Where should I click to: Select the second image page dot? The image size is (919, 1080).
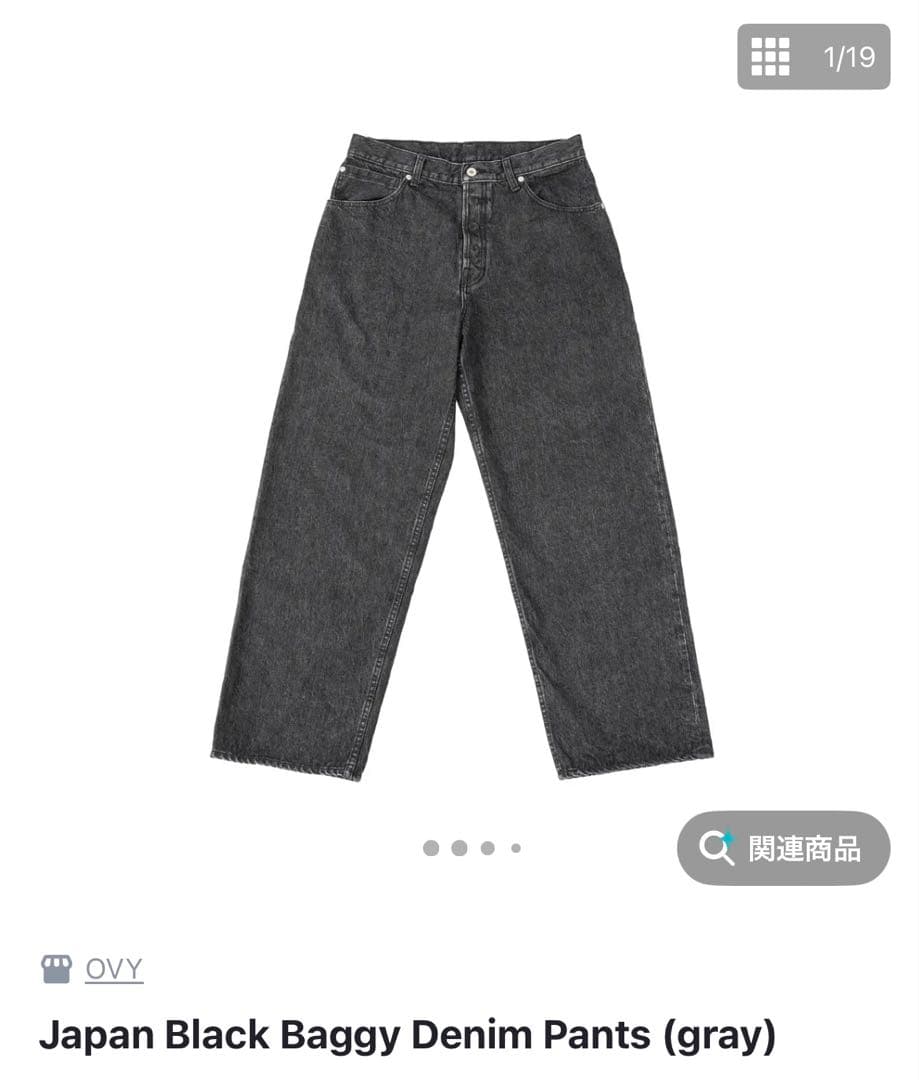[x=459, y=848]
